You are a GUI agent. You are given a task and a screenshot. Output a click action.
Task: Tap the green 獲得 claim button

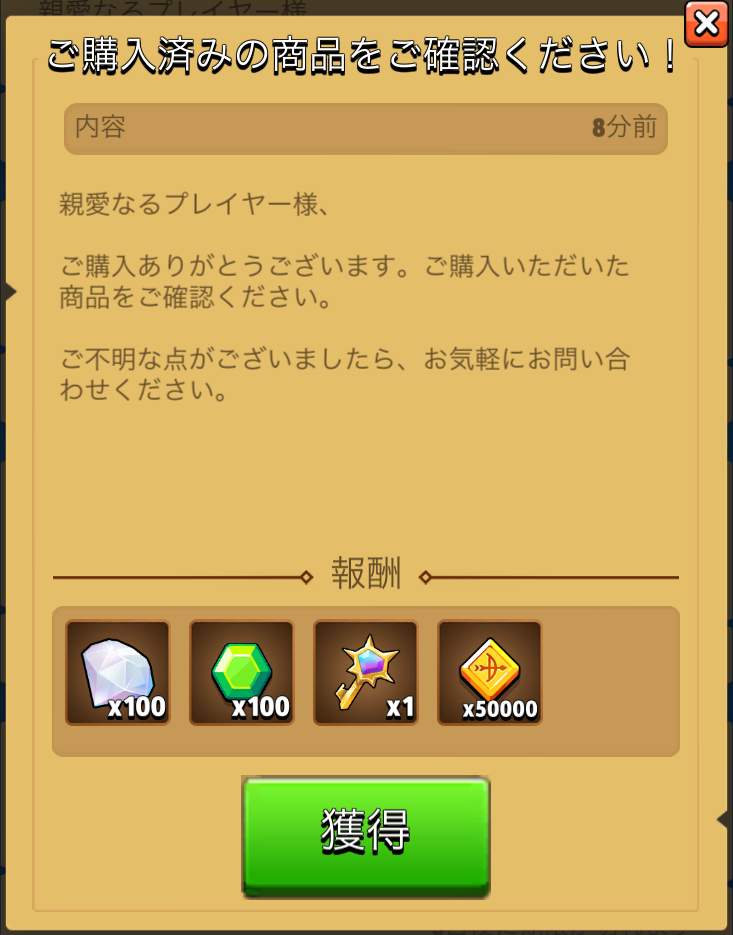pyautogui.click(x=366, y=835)
